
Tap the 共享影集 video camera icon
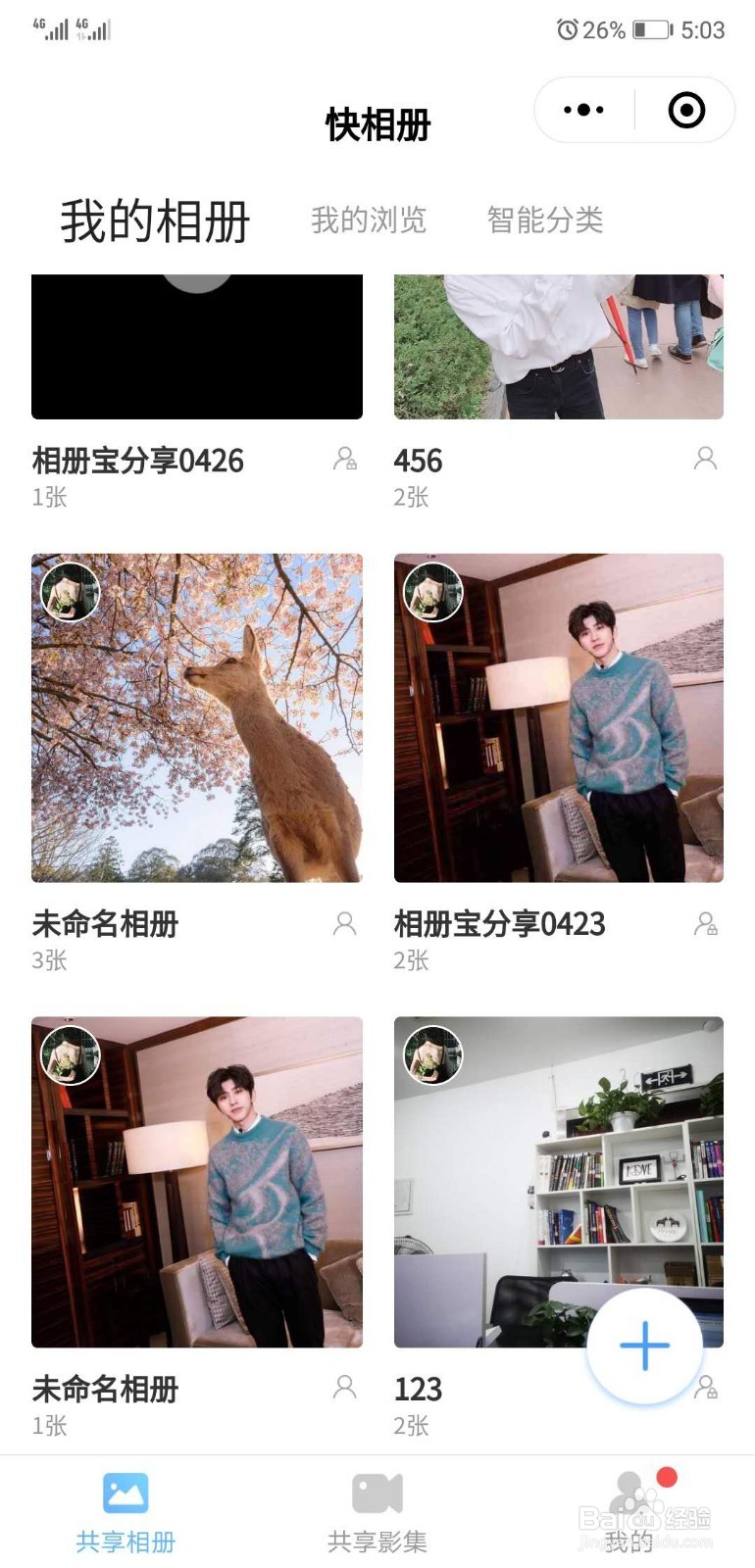[x=377, y=1494]
